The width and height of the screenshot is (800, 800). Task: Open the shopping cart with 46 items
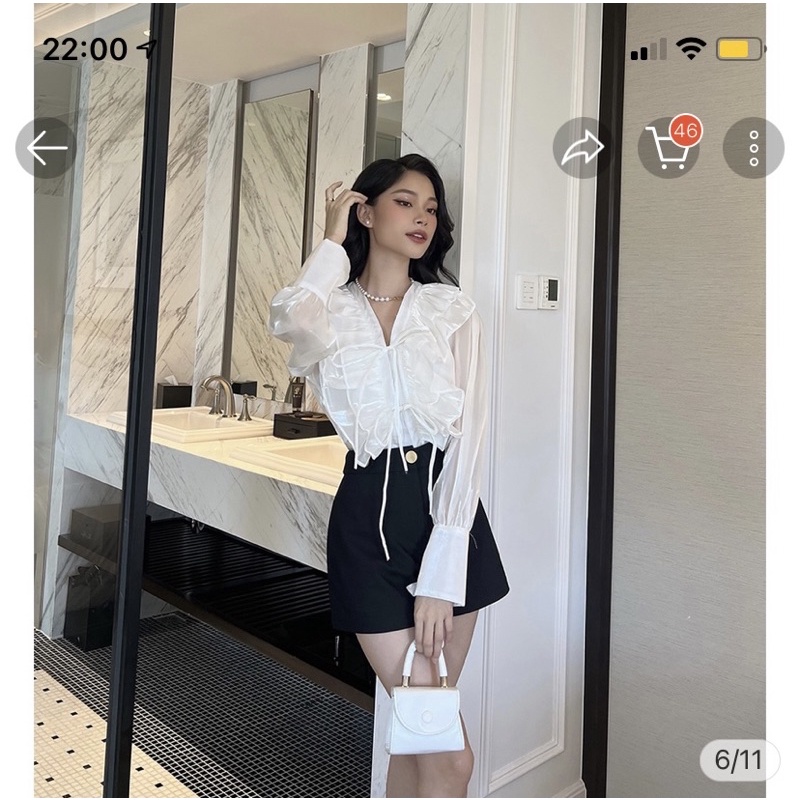[668, 148]
